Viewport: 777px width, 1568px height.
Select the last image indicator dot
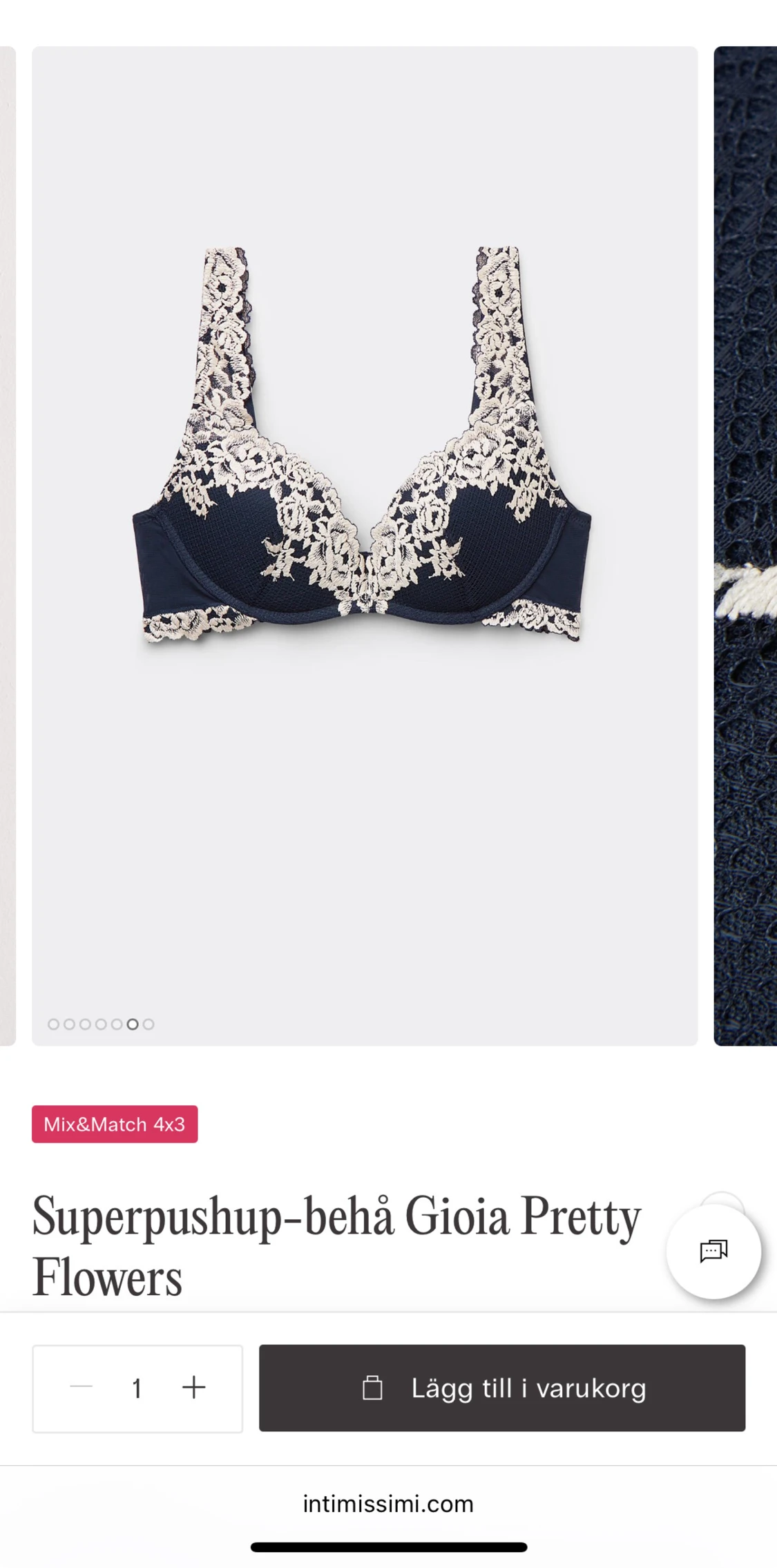click(148, 1024)
